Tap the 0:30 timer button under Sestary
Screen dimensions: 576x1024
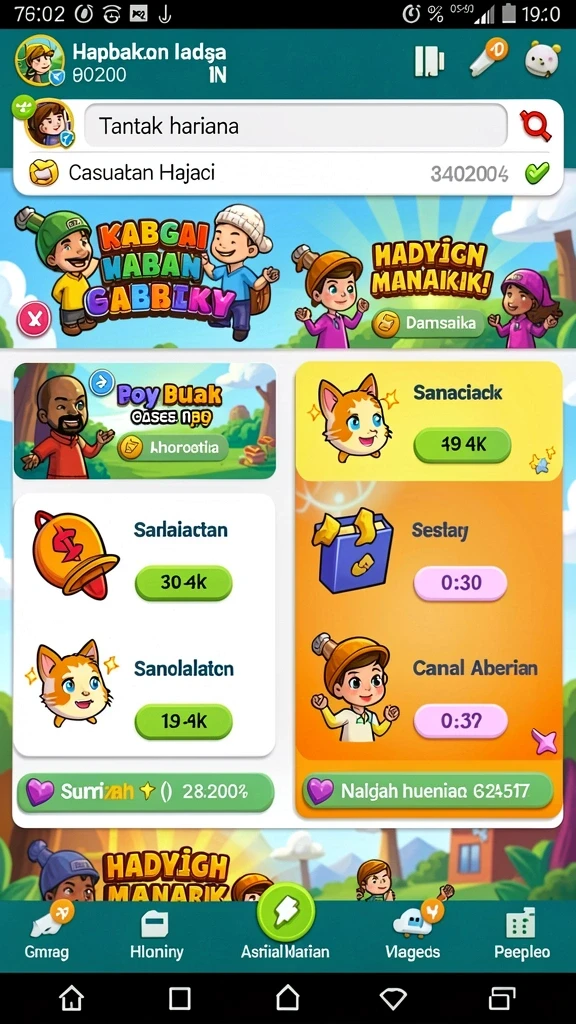click(460, 583)
